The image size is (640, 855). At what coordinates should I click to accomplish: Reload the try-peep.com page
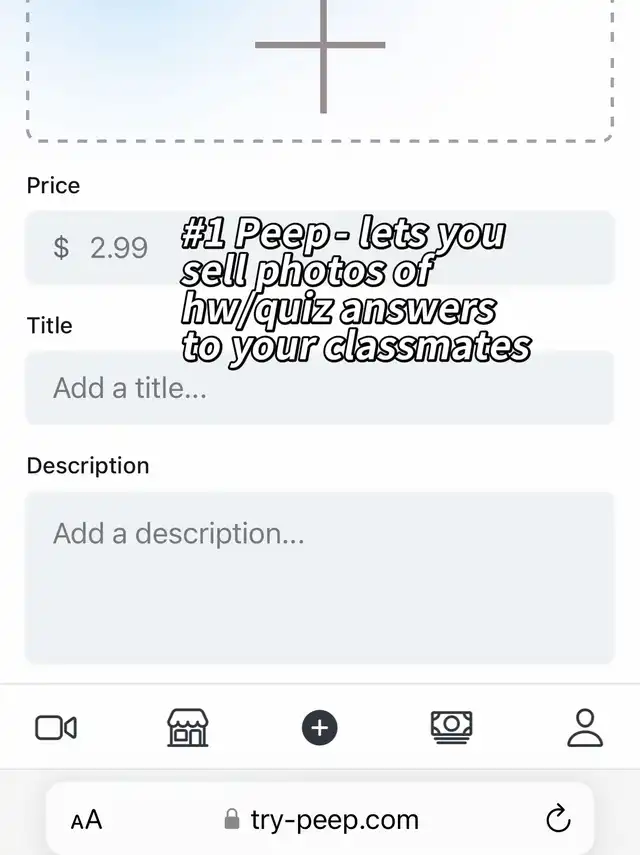[558, 821]
